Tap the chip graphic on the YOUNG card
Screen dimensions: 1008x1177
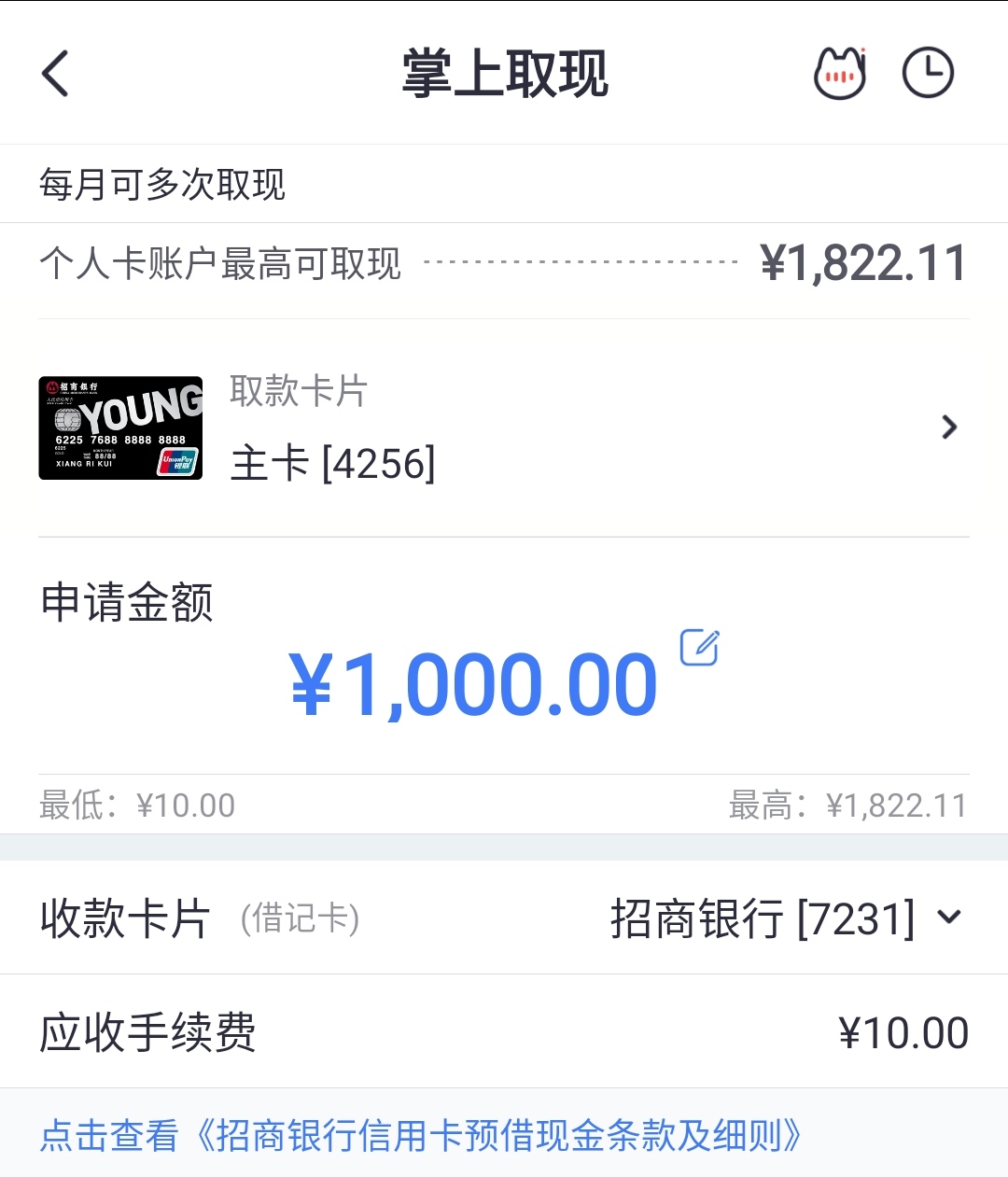68,420
